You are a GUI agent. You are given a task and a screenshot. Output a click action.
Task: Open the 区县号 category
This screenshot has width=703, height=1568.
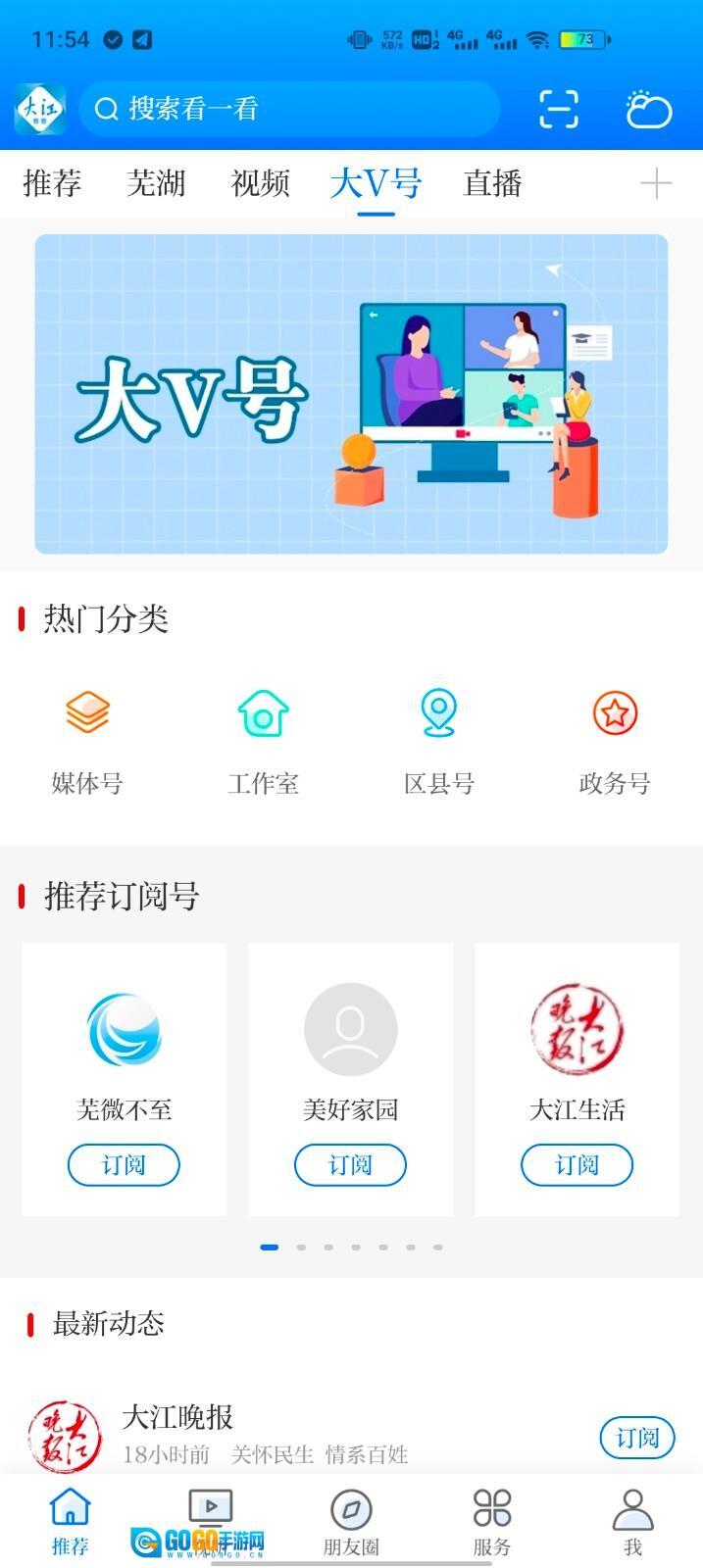click(x=438, y=740)
